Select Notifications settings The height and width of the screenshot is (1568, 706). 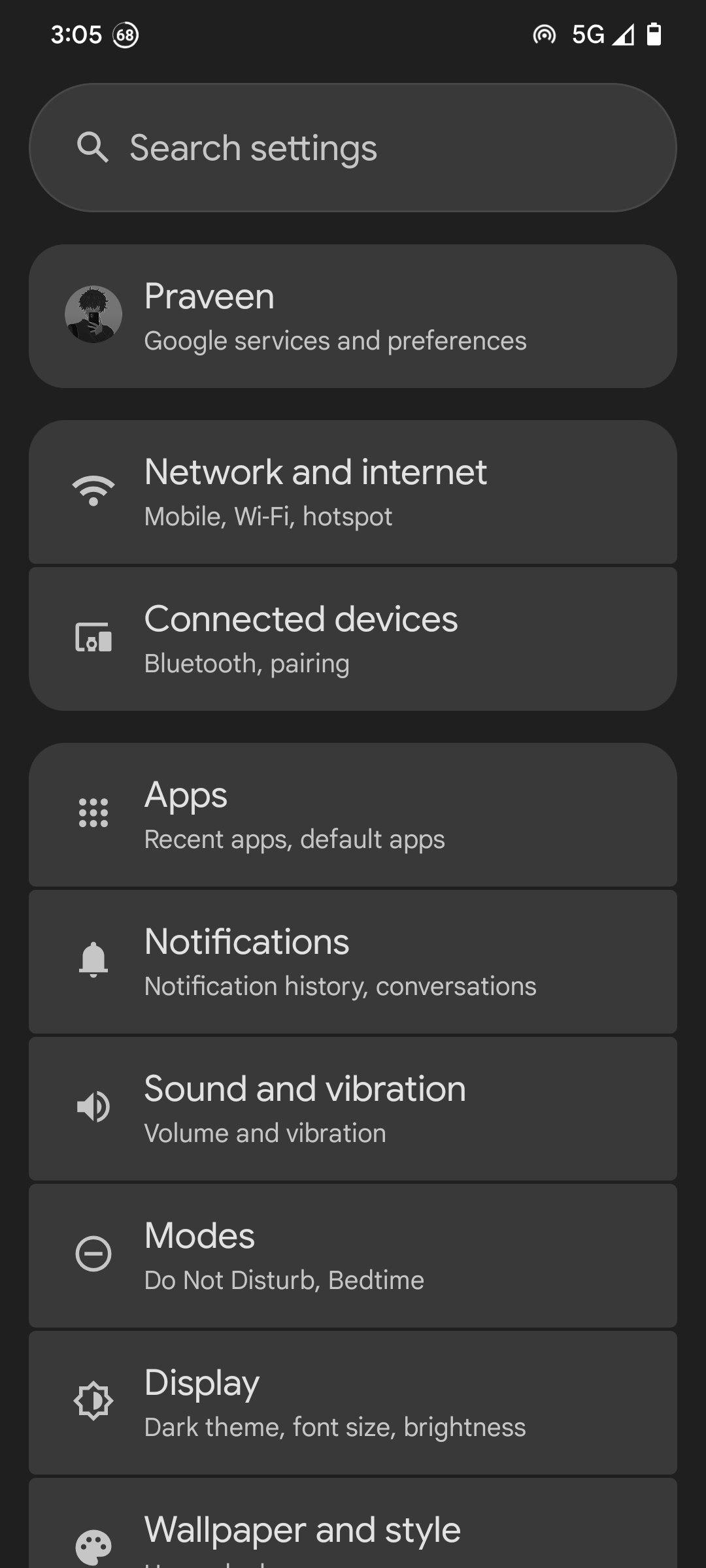click(x=353, y=962)
